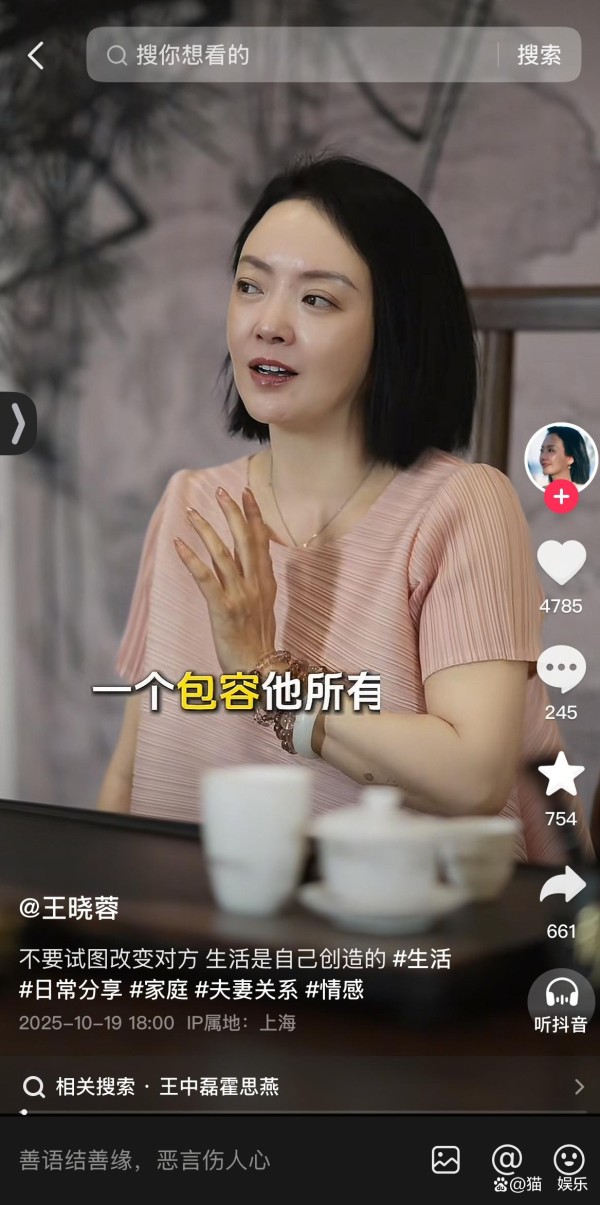Attach a picture to the comment
600x1205 pixels.
pos(446,1160)
